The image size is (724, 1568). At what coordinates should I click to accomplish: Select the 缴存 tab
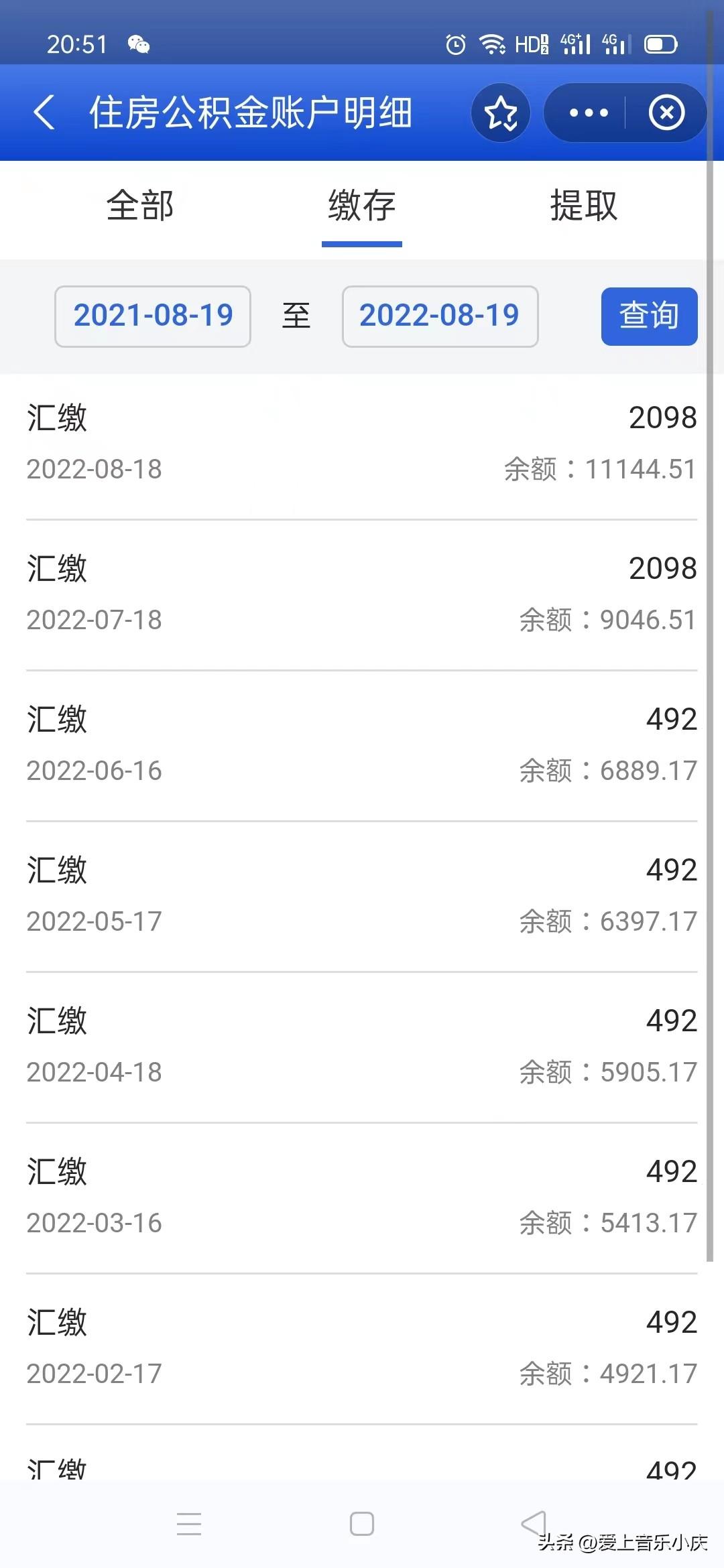(x=362, y=205)
